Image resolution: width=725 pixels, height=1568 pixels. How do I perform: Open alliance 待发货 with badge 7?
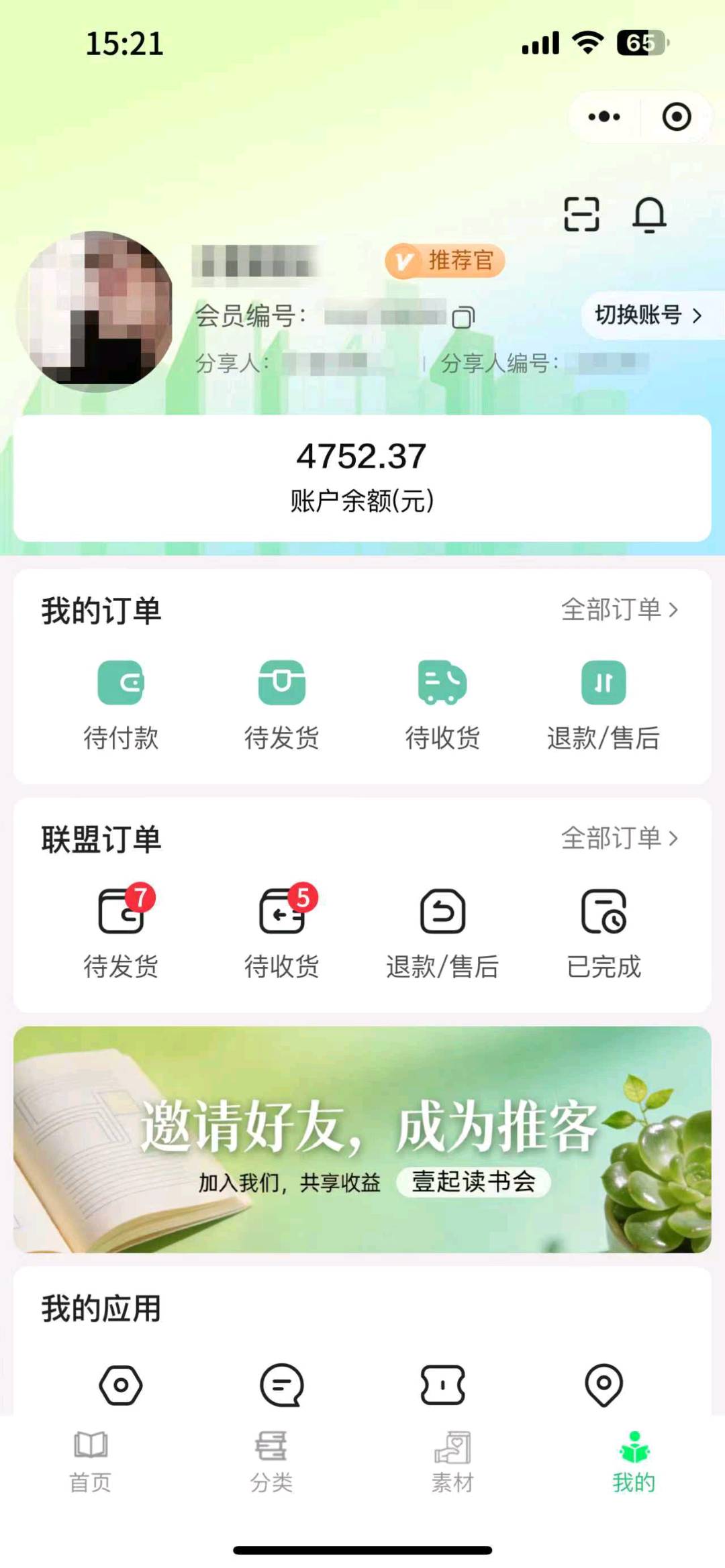pyautogui.click(x=119, y=933)
